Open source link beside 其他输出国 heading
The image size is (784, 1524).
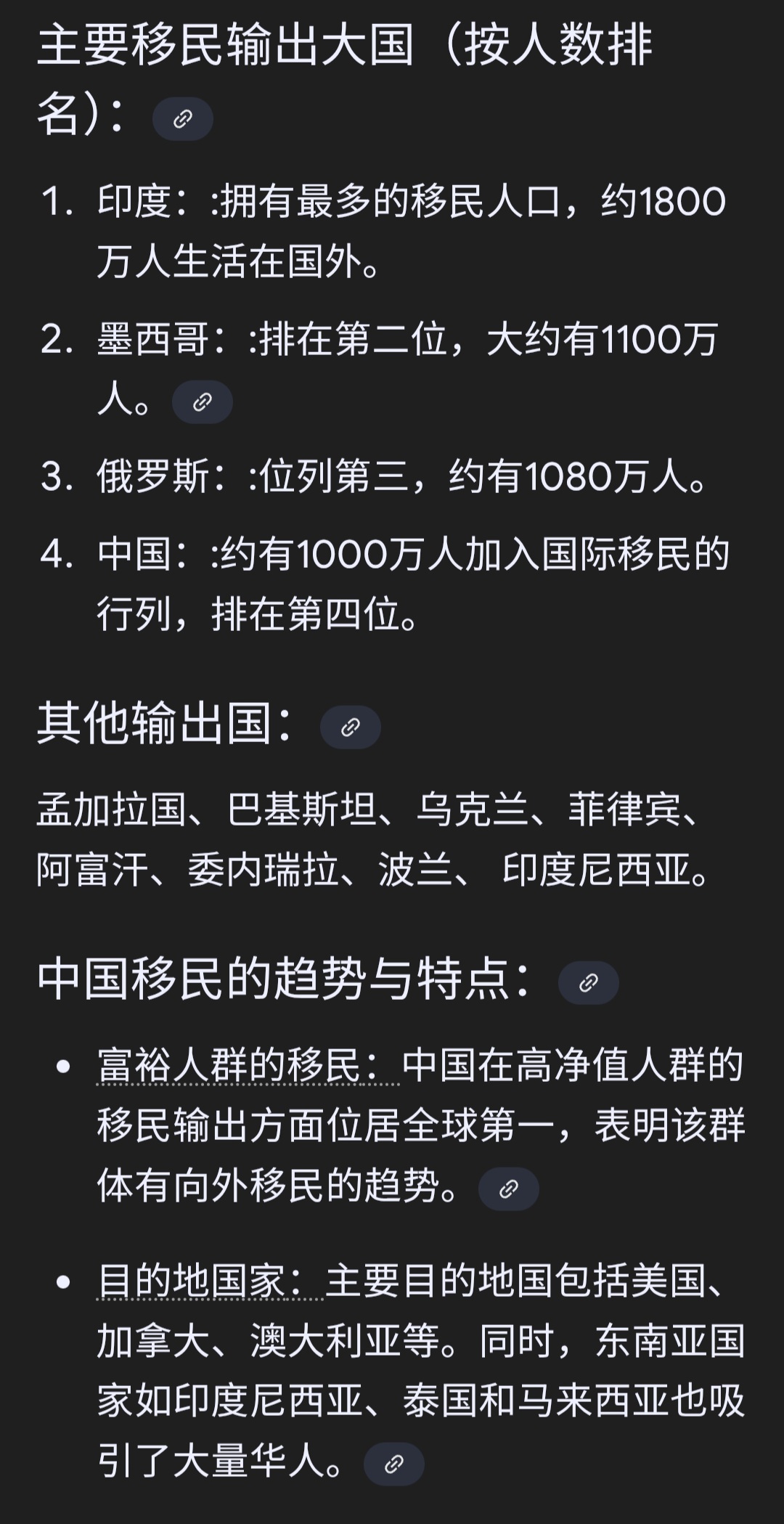click(x=350, y=727)
